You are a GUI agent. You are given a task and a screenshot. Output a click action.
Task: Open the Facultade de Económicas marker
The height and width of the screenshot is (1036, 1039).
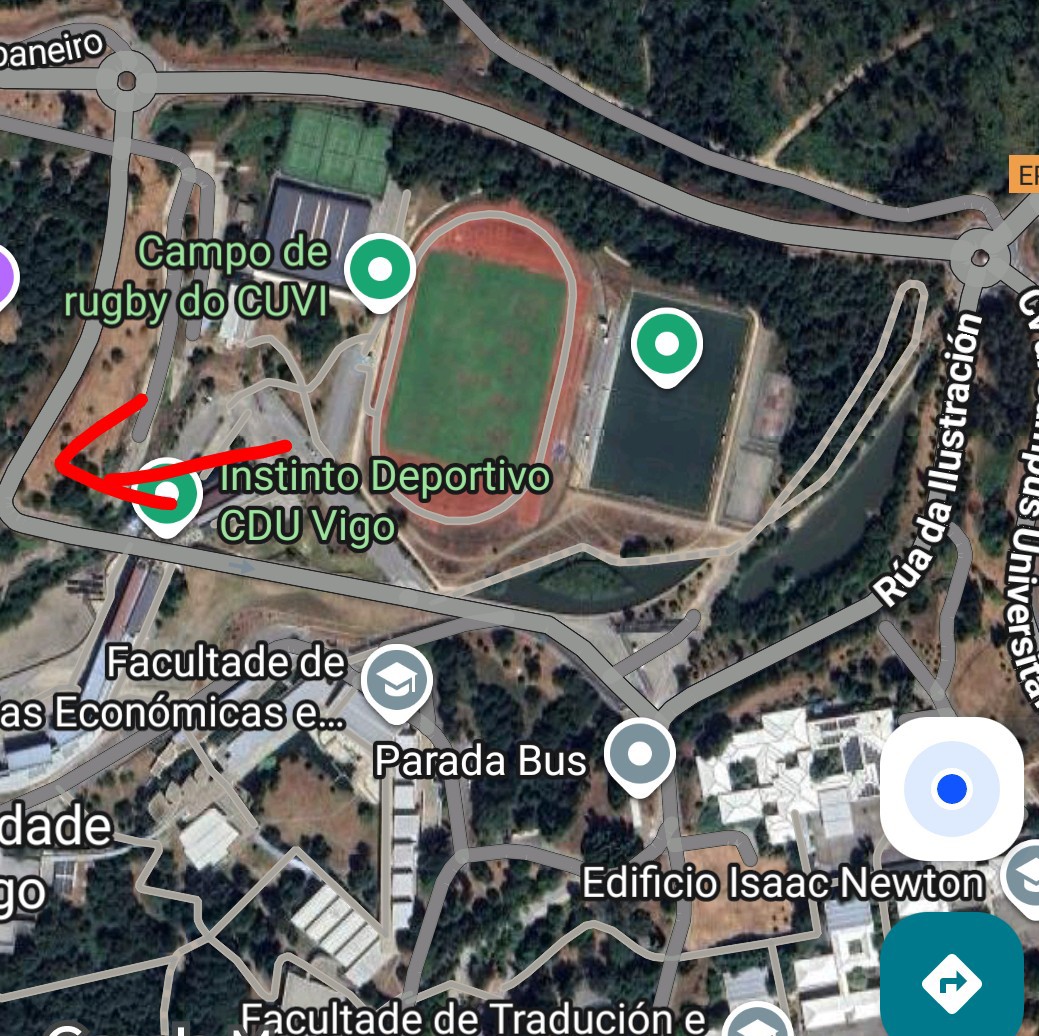click(x=396, y=682)
